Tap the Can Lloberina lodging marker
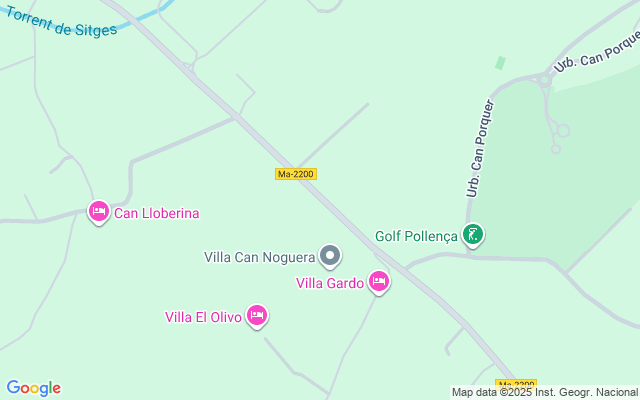The width and height of the screenshot is (640, 400). pyautogui.click(x=98, y=211)
